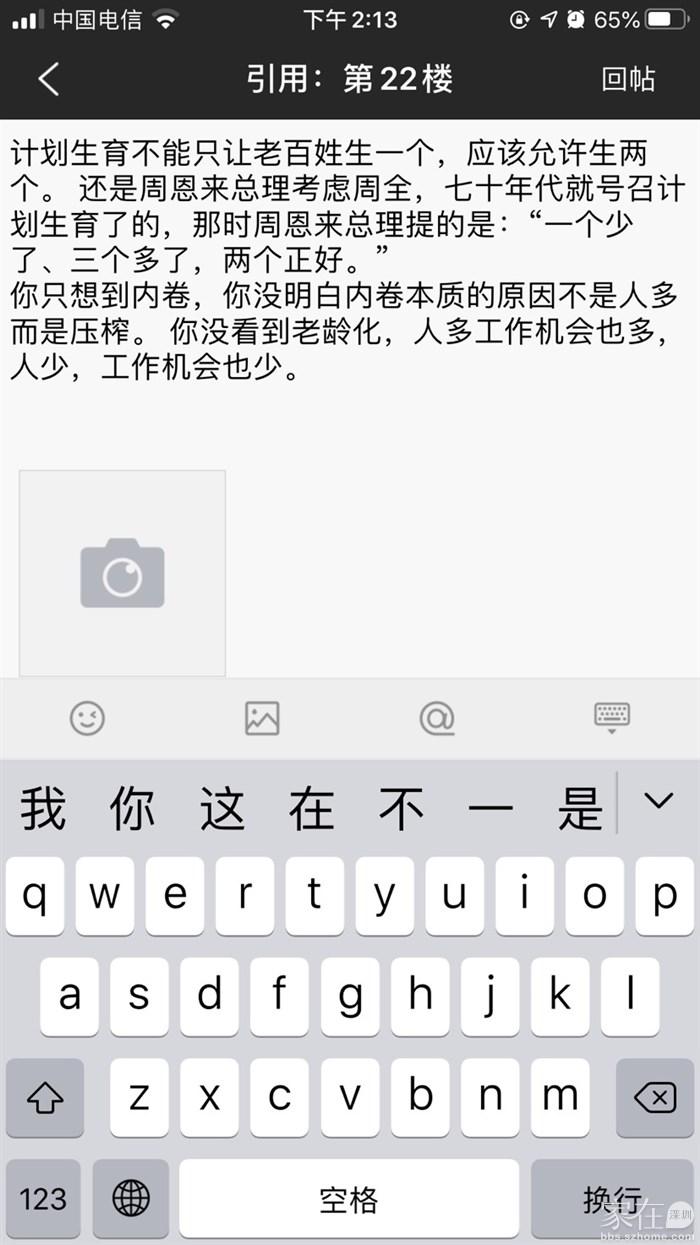
Task: Tap 回帖 to submit the reply
Action: (x=628, y=79)
